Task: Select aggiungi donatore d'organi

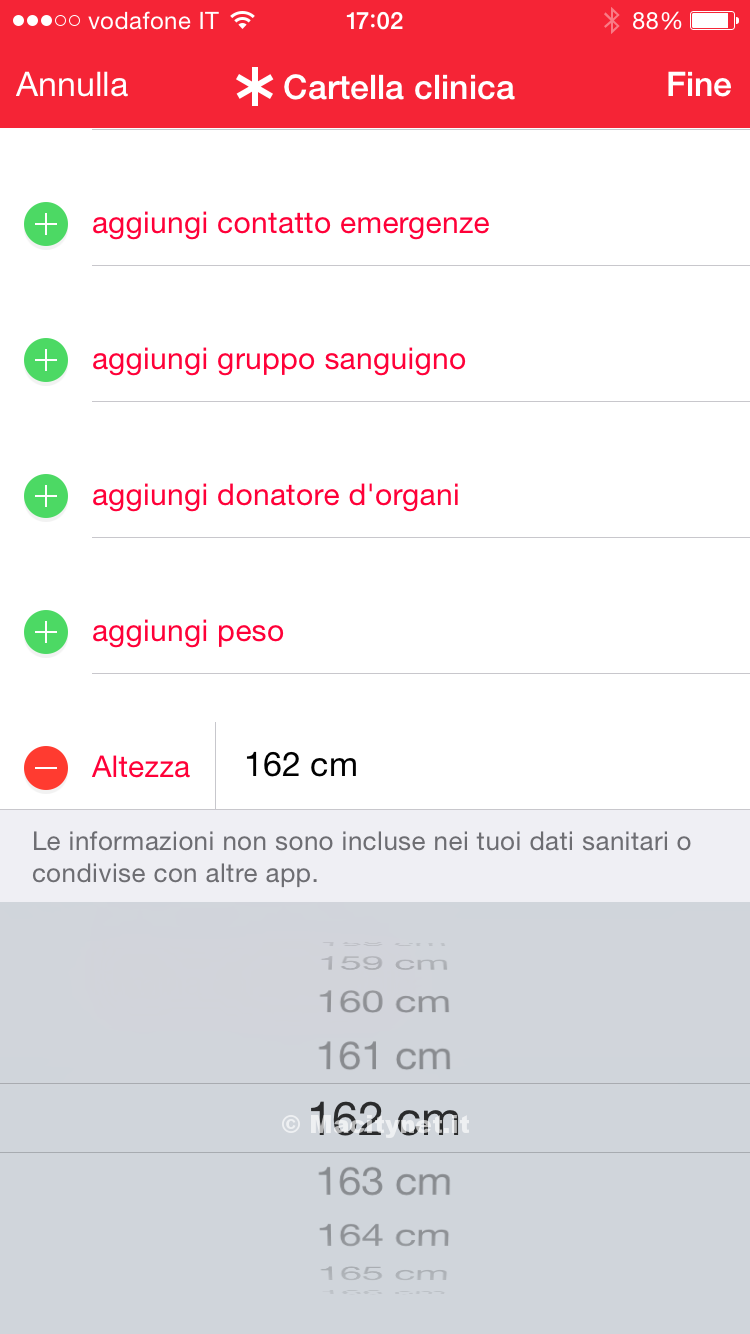Action: [x=275, y=495]
